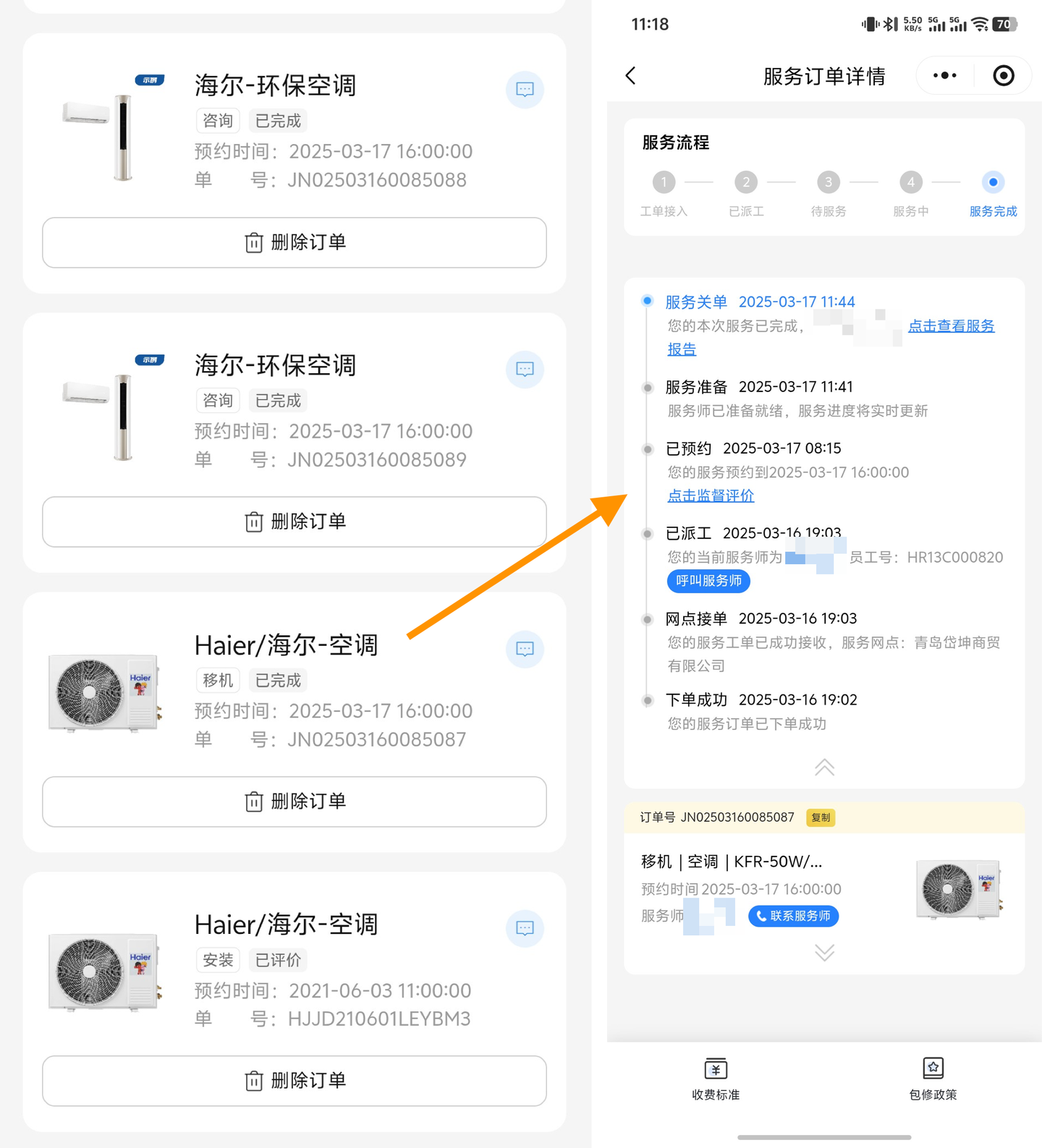Collapse the service timeline with the up chevron
1042x1148 pixels.
(824, 767)
